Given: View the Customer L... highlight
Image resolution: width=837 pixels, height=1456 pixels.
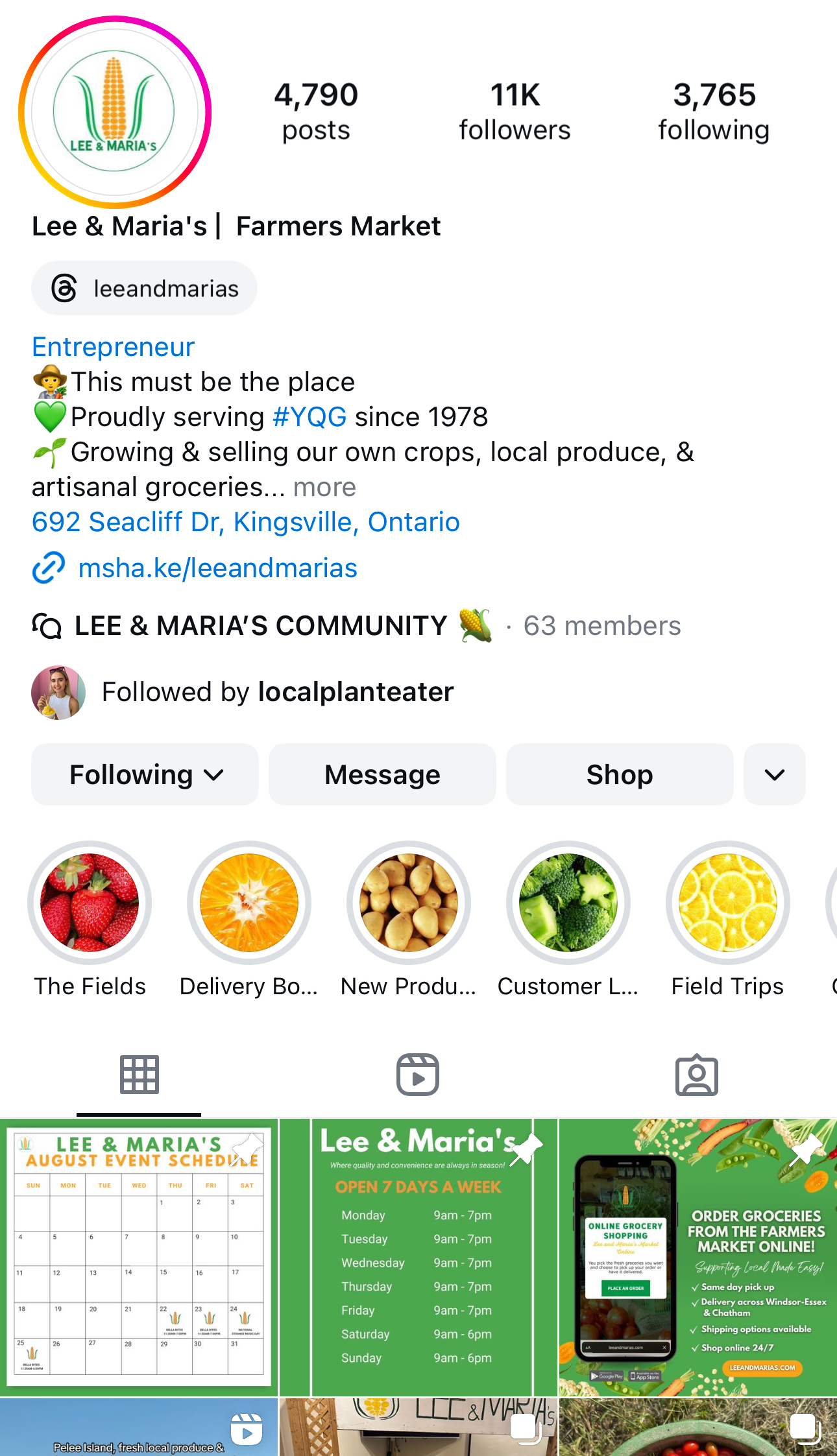Looking at the screenshot, I should pos(568,903).
